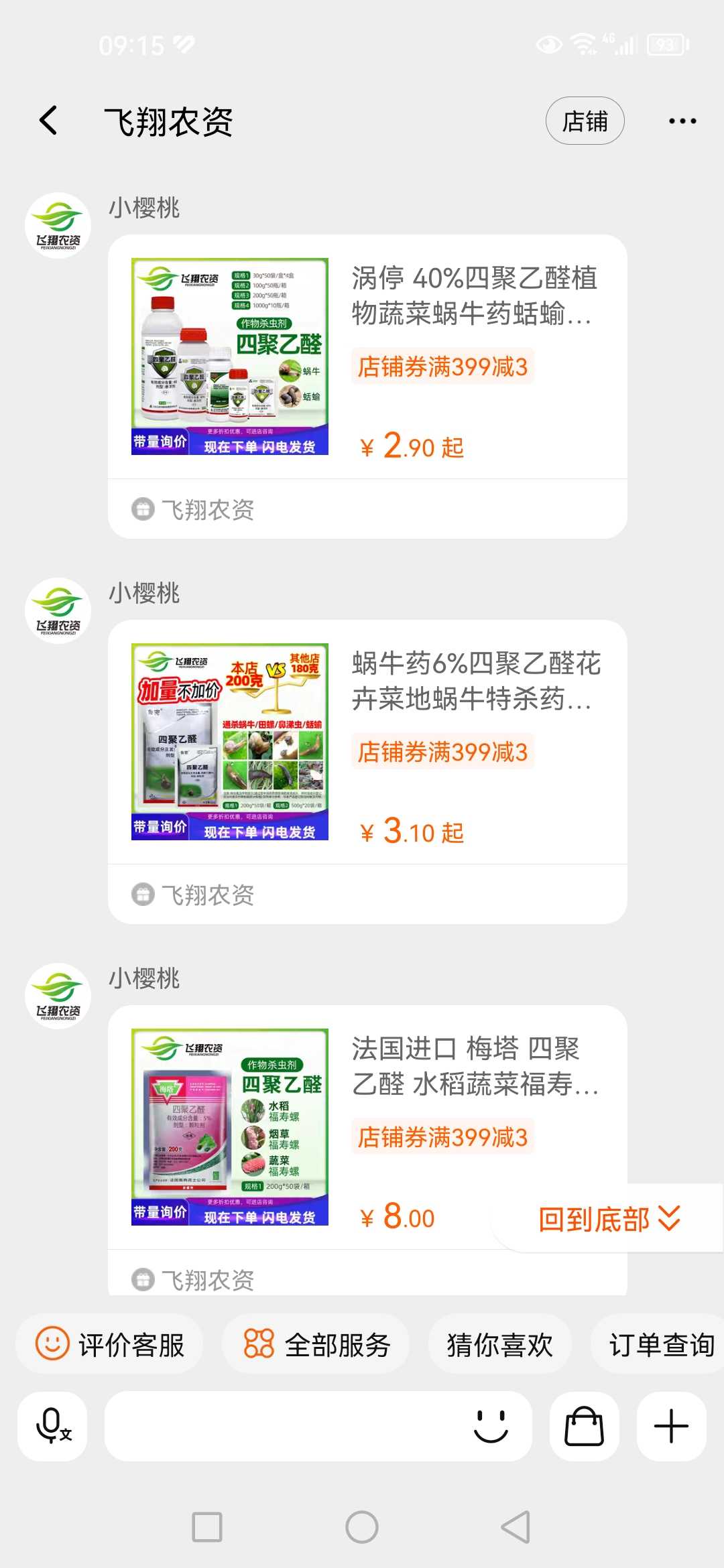Open 全部服务 services
Image resolution: width=724 pixels, height=1568 pixels.
(x=316, y=1344)
